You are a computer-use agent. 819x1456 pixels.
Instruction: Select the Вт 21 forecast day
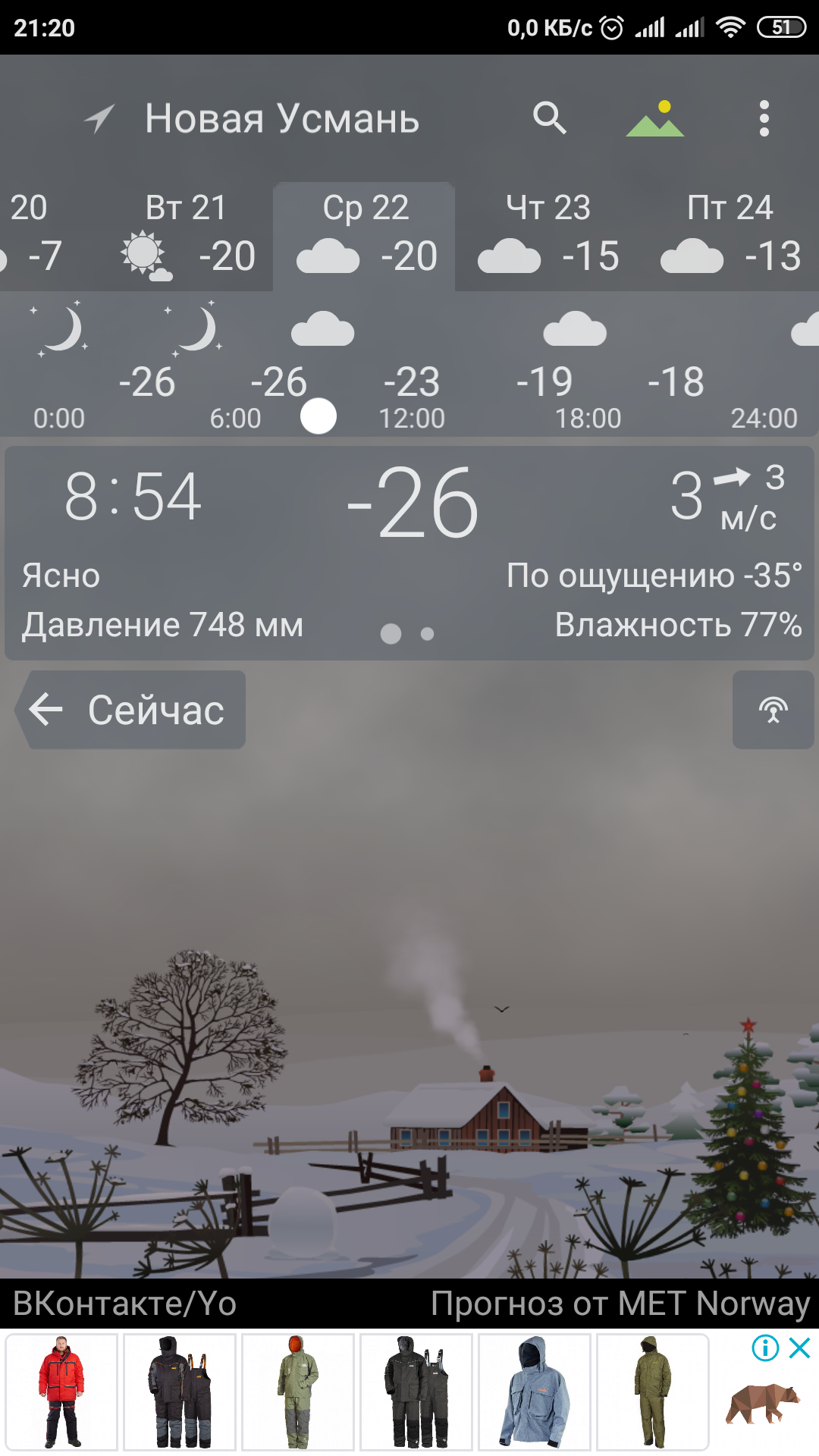click(x=186, y=235)
